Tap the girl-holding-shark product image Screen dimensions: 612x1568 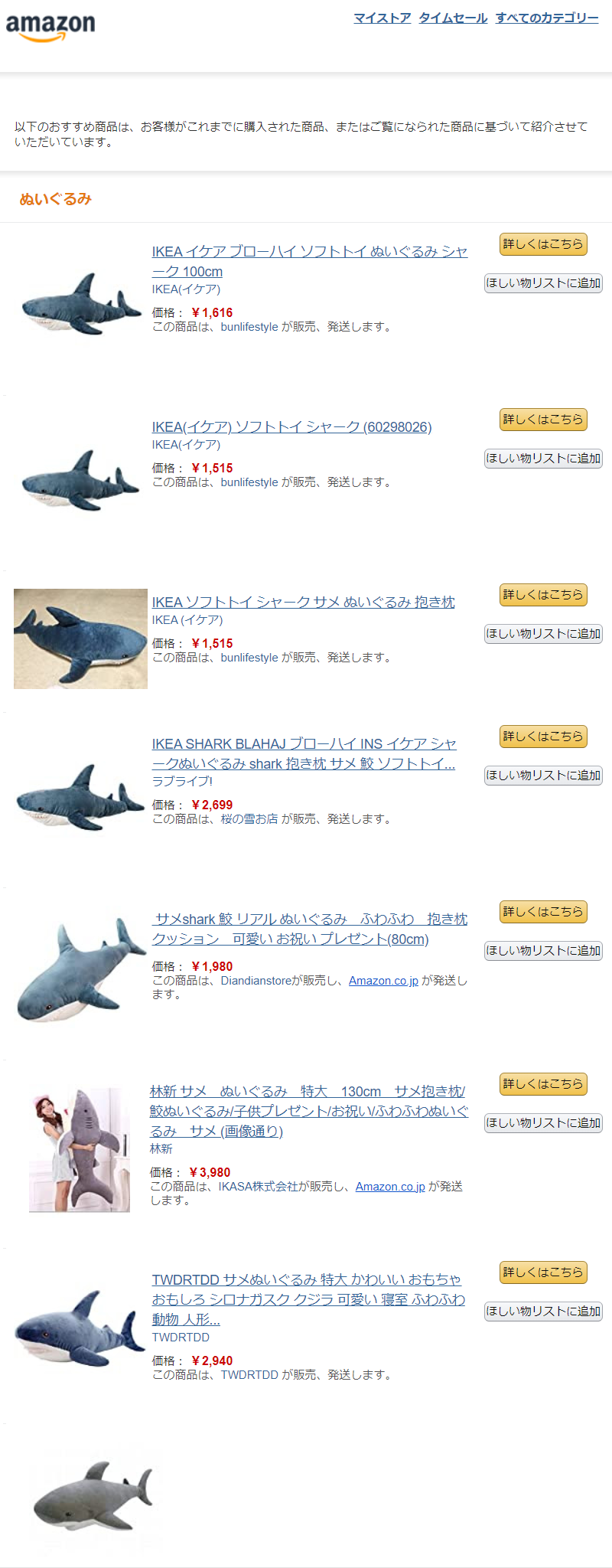80,1149
